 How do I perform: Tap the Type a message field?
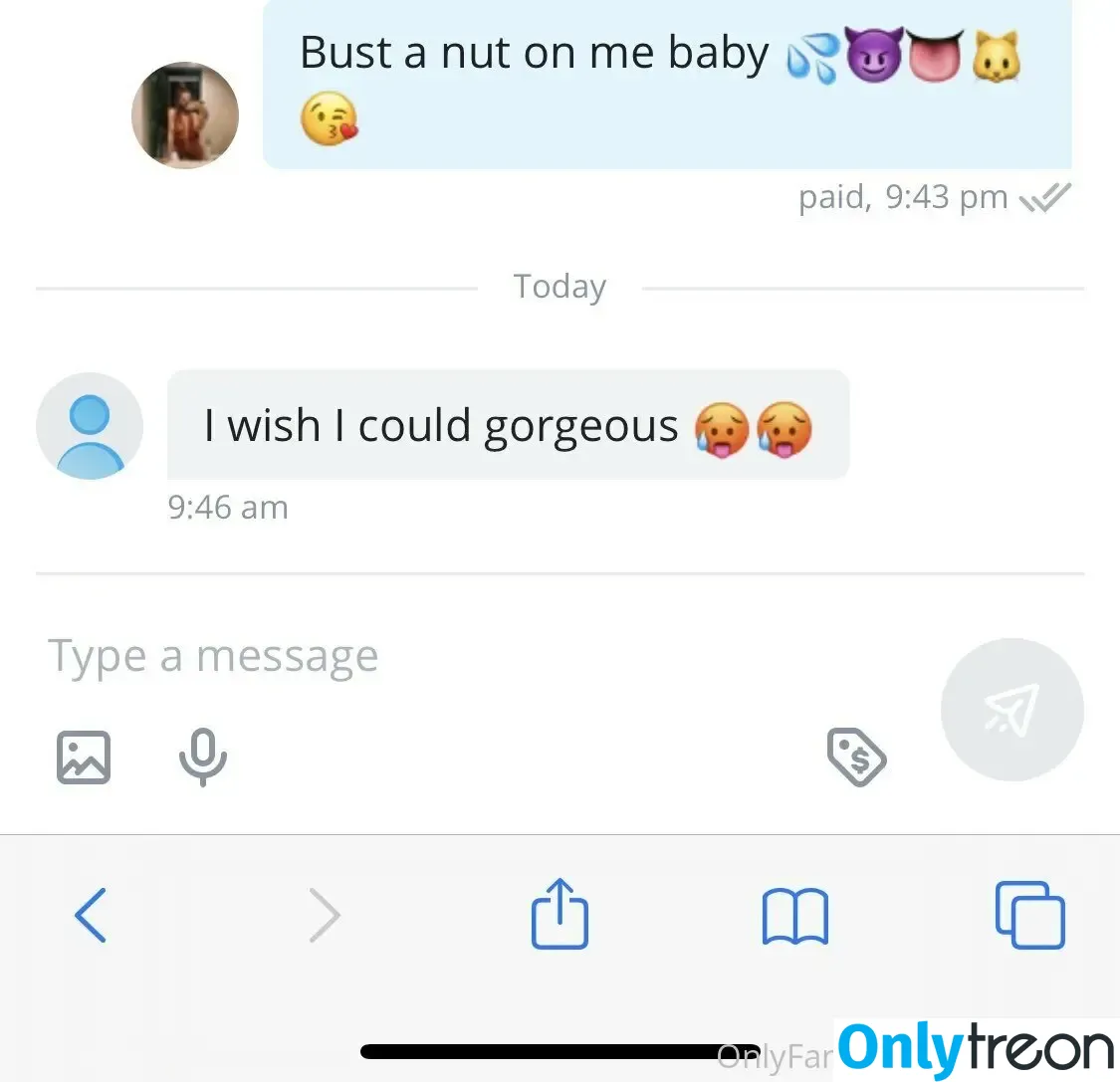[x=398, y=657]
